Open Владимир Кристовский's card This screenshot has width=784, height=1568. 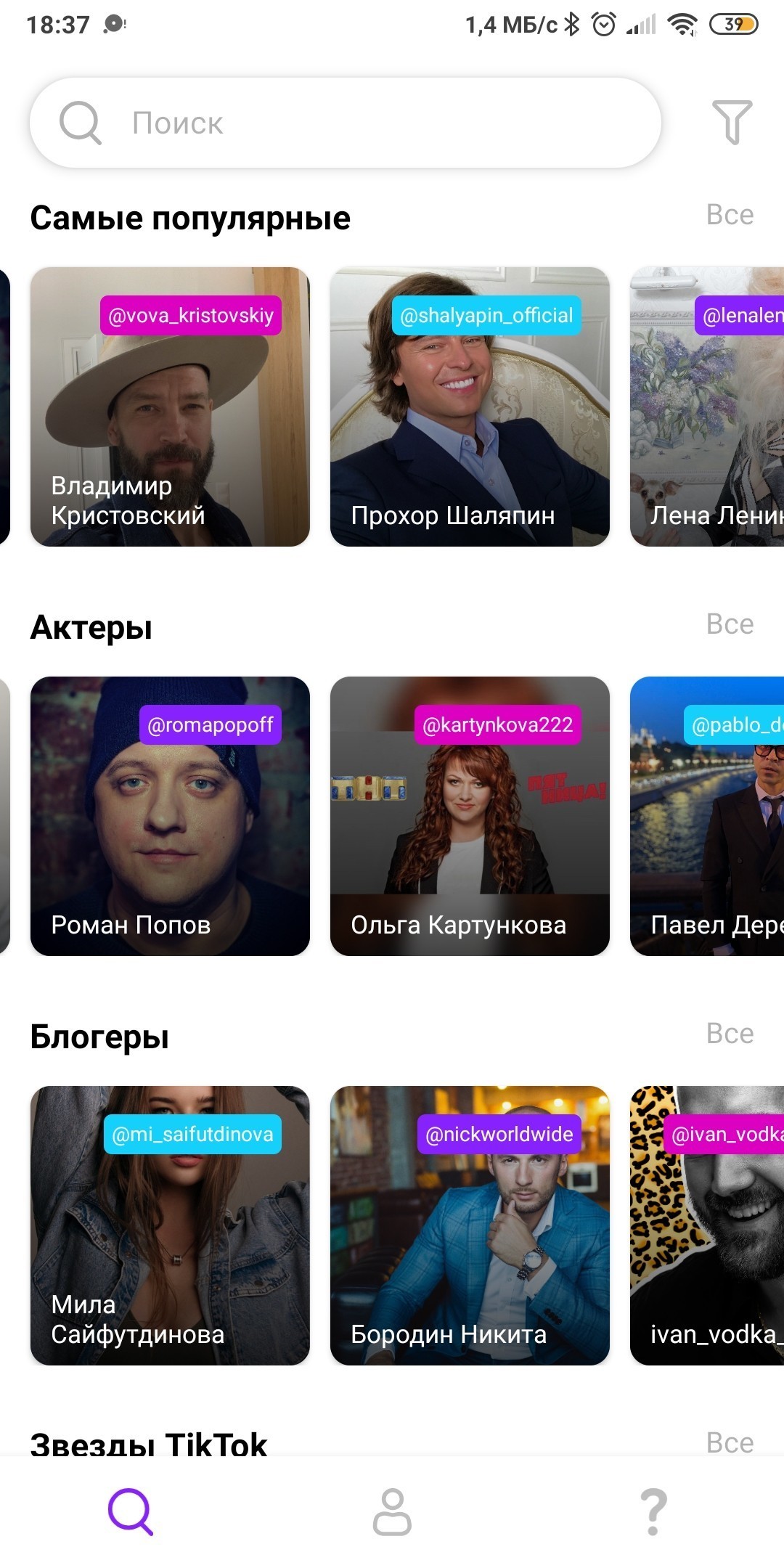point(170,407)
